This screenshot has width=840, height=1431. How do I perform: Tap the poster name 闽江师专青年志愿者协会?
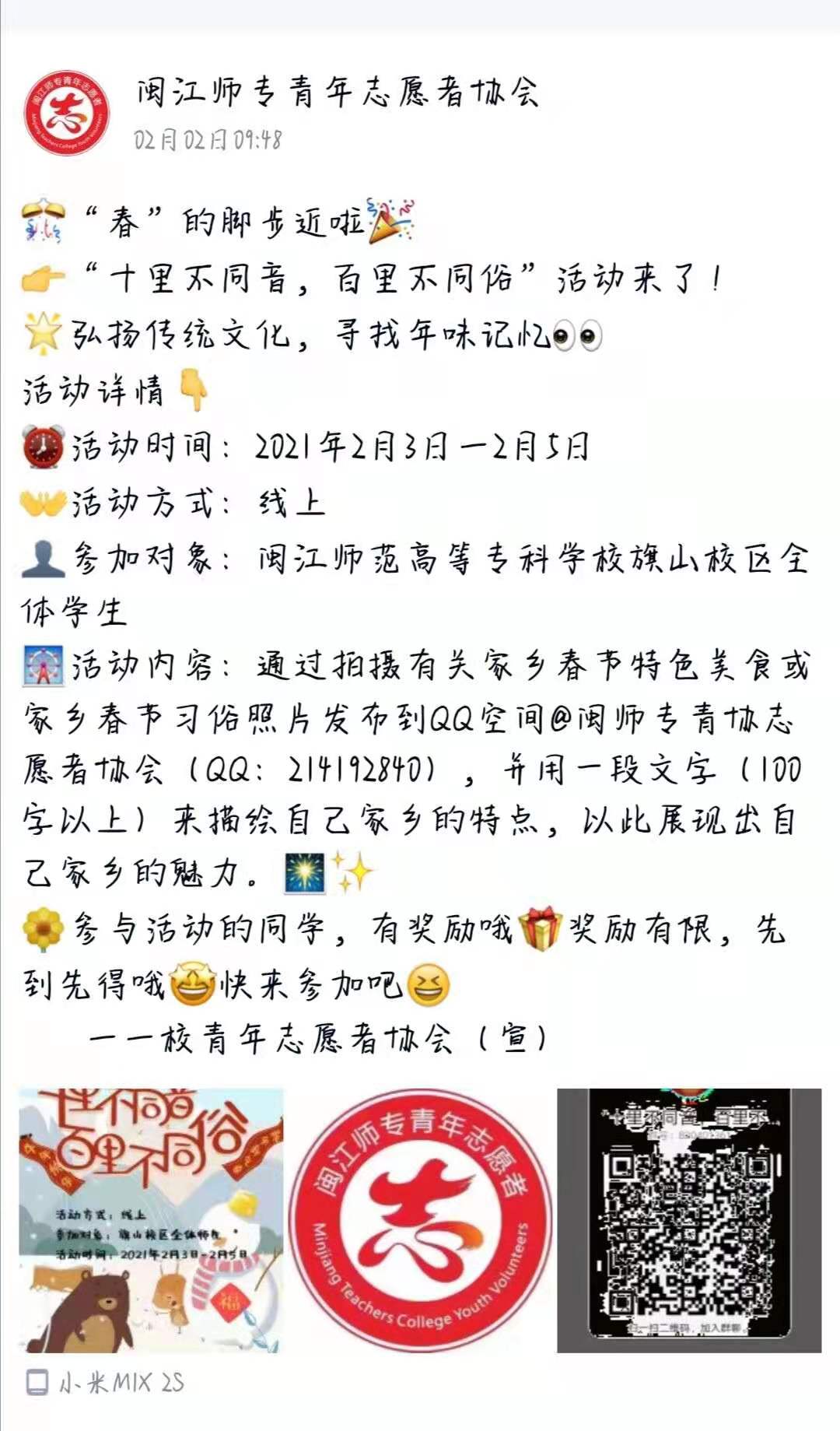click(x=338, y=93)
